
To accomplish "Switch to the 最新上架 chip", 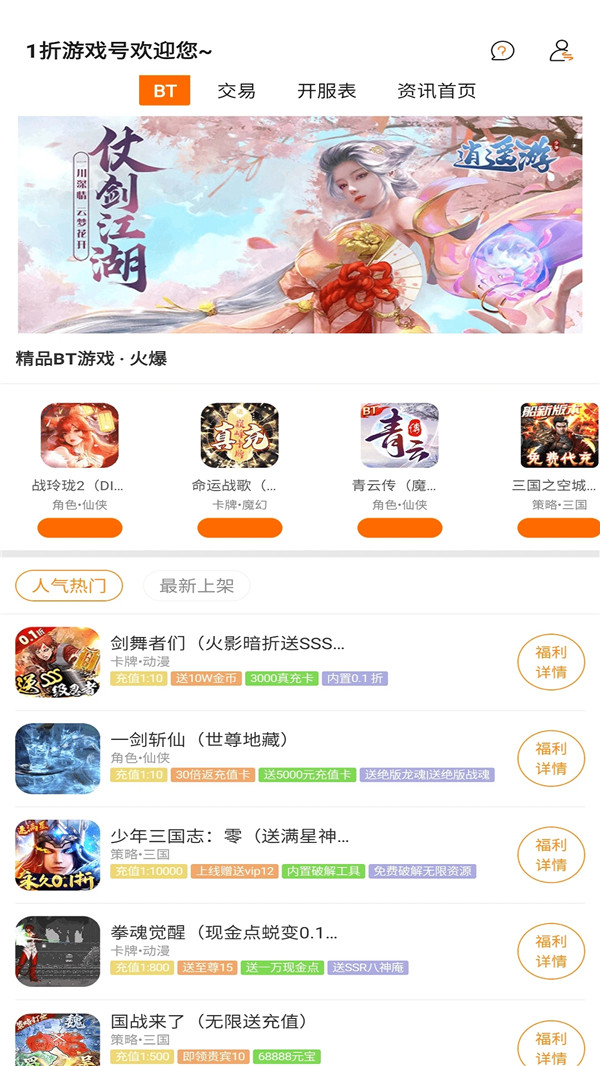I will pos(196,586).
